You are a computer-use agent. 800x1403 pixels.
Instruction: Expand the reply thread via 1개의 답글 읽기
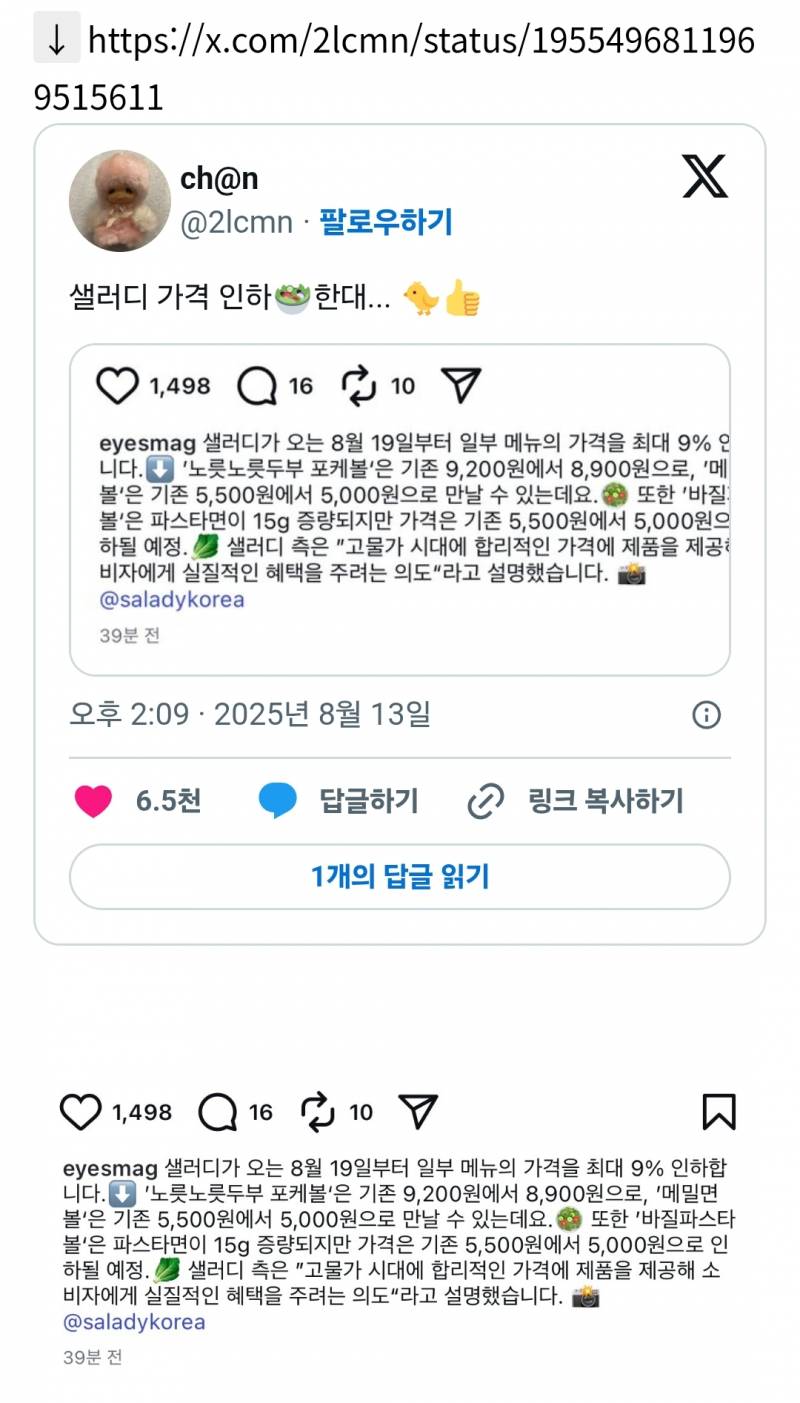(x=400, y=876)
